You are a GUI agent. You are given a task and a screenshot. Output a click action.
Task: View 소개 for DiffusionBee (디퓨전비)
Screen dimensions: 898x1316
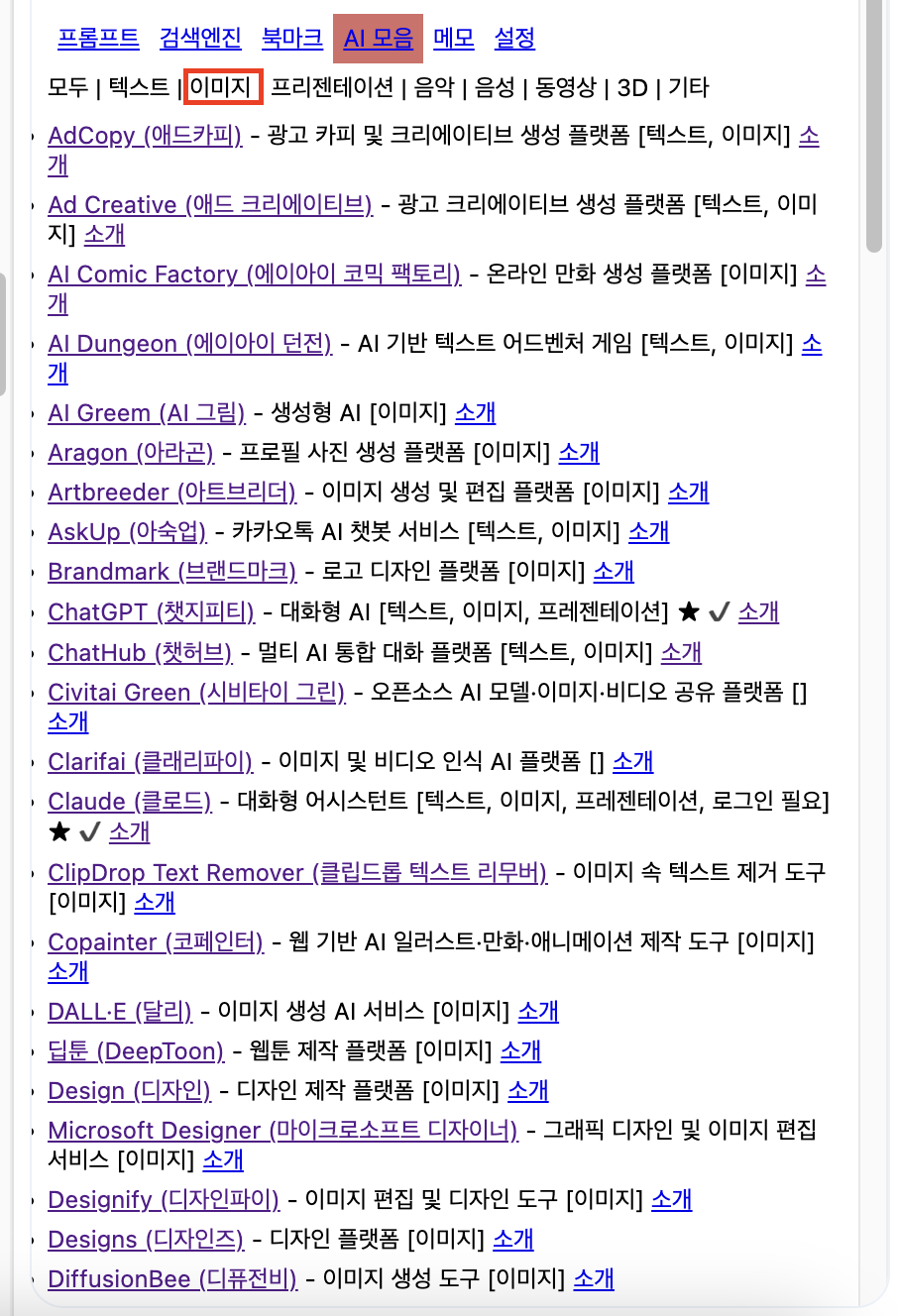(594, 1279)
